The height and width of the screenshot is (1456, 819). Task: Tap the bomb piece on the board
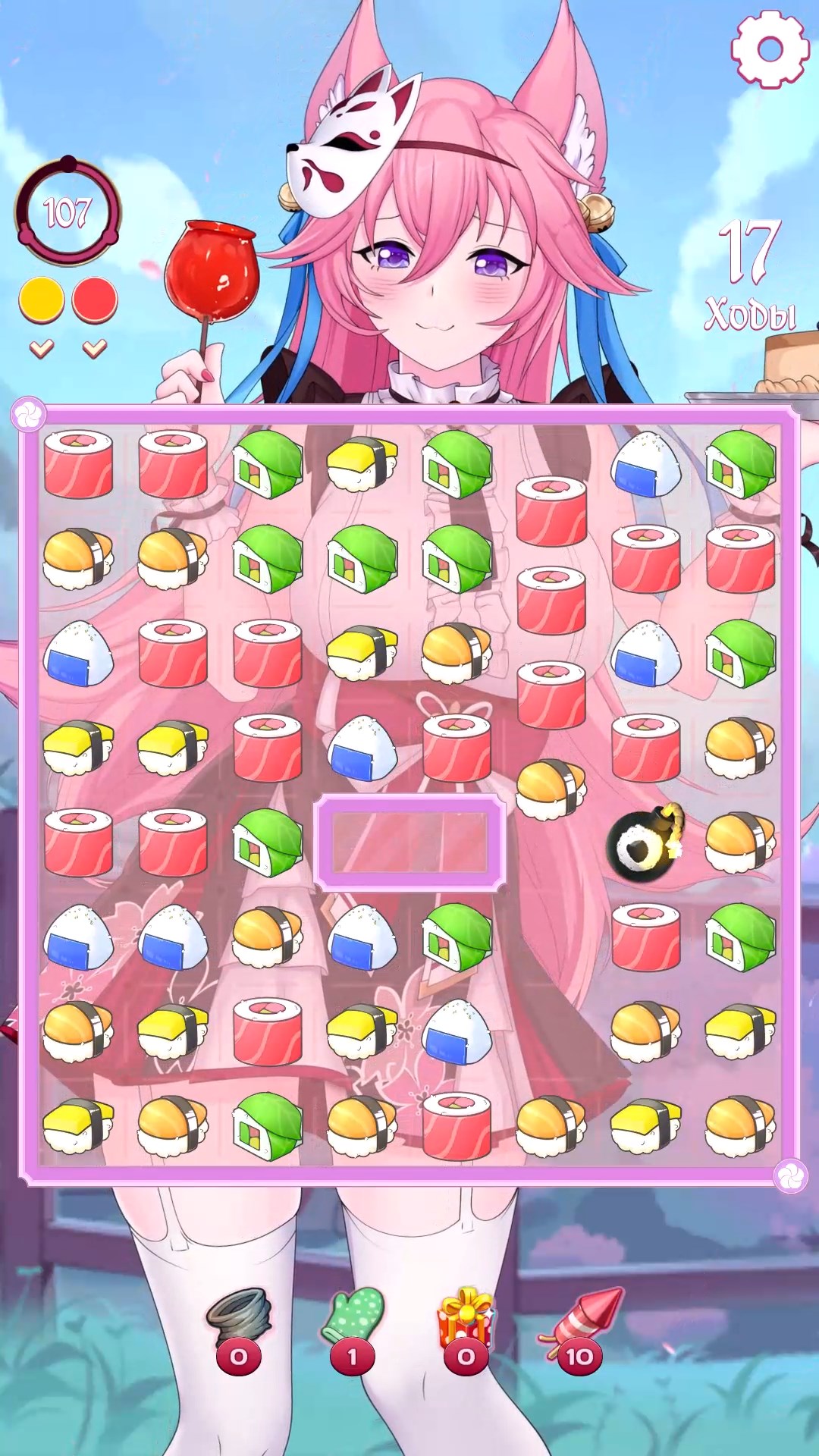tap(645, 843)
